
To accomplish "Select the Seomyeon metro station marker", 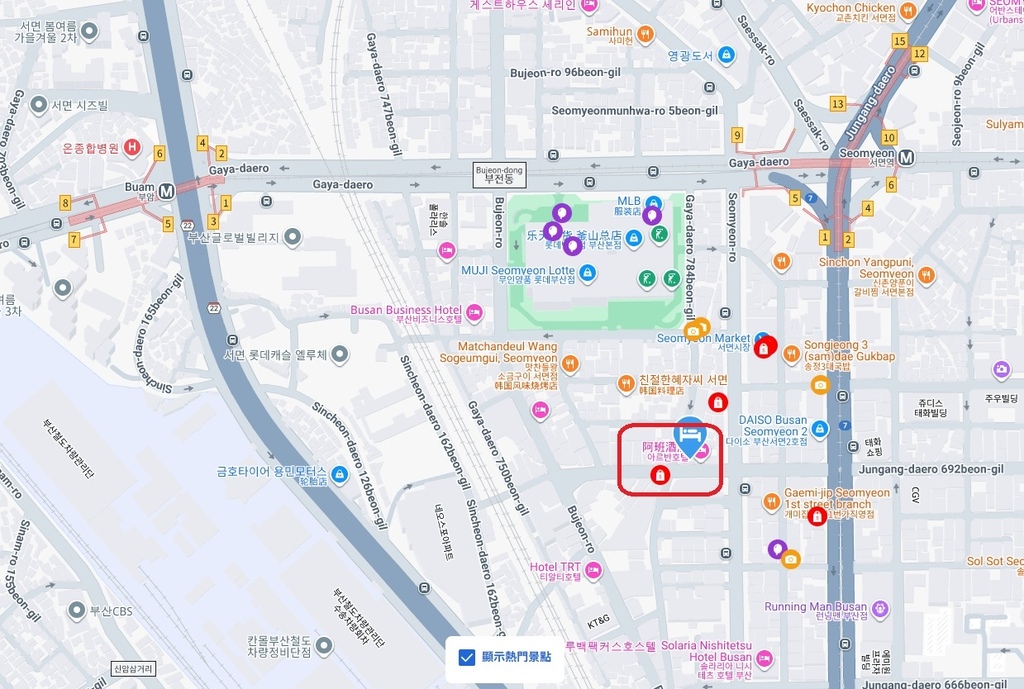I will (906, 156).
